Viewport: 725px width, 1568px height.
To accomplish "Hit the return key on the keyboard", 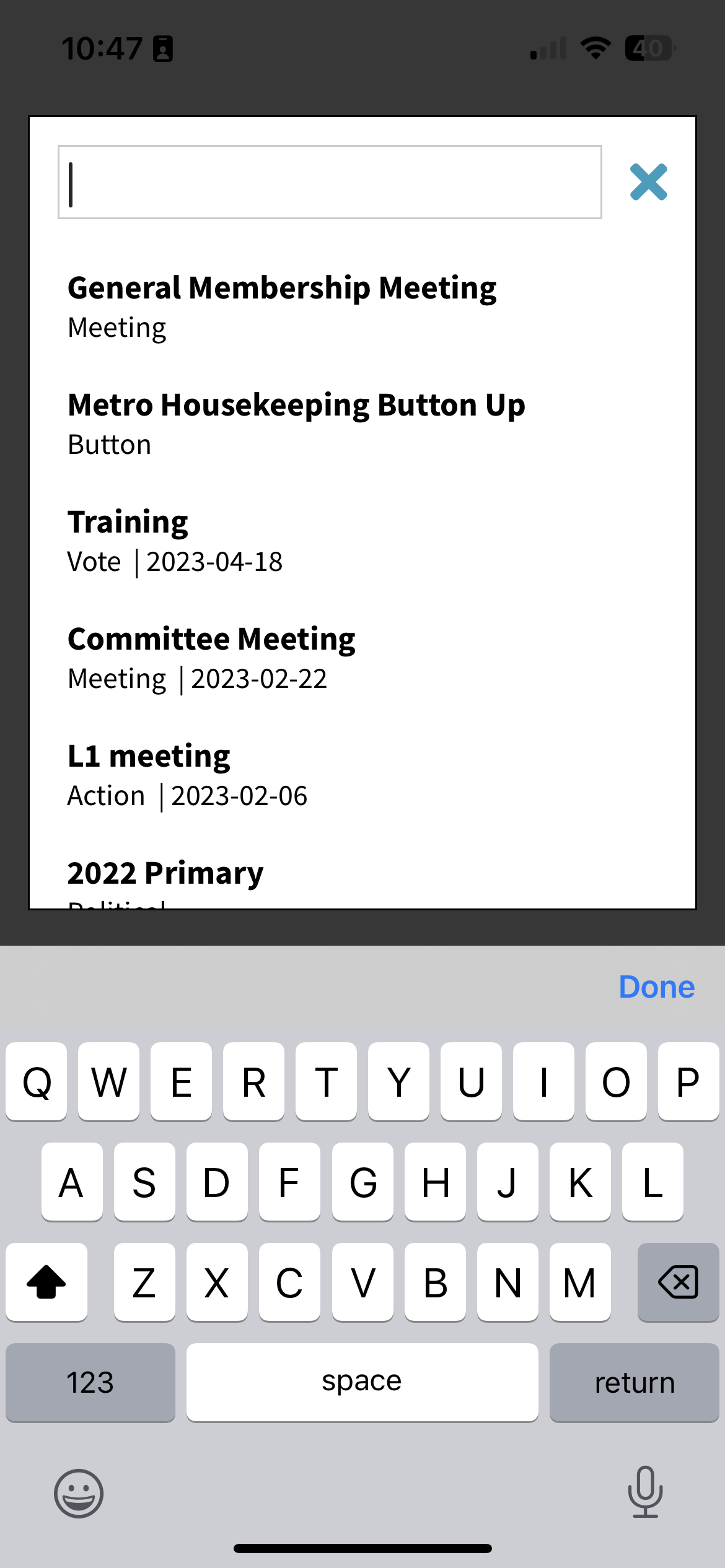I will coord(634,1382).
